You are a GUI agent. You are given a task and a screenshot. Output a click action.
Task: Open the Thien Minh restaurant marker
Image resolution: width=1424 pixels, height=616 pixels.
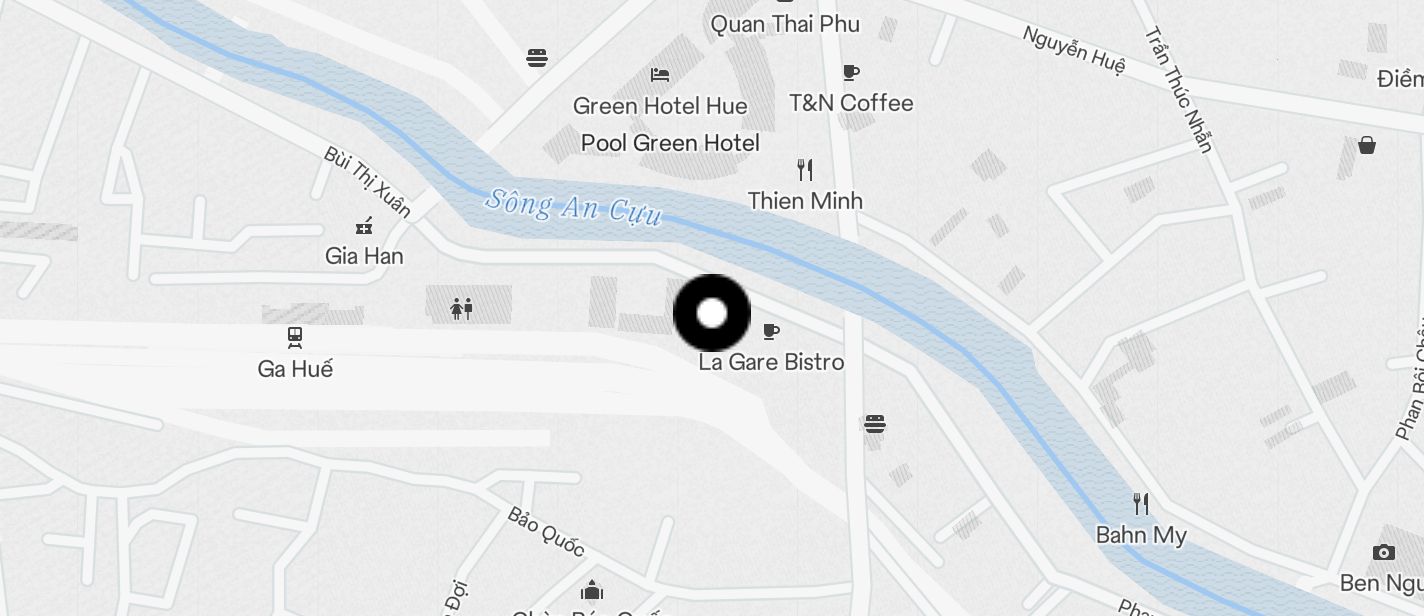(x=805, y=169)
